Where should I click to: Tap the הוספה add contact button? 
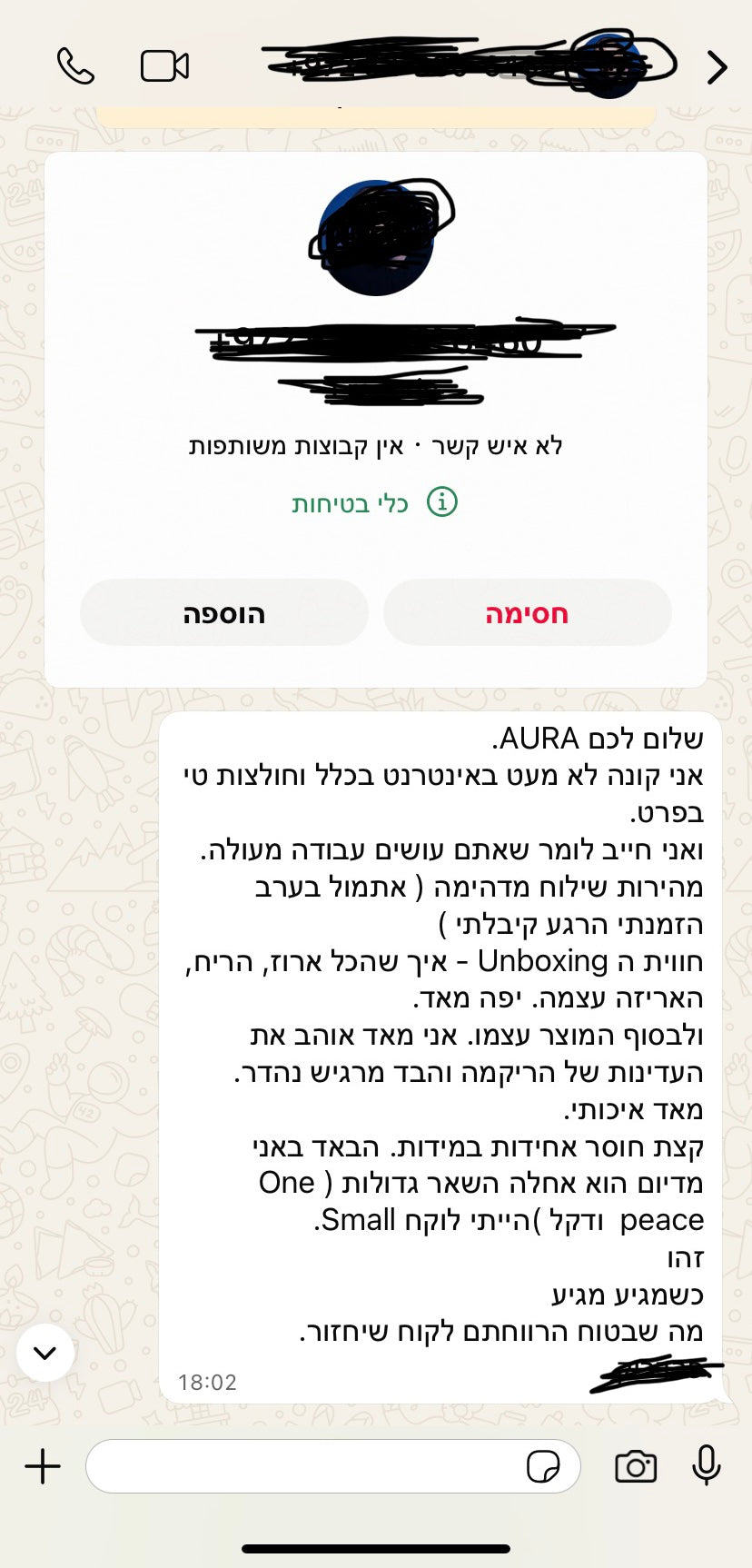pyautogui.click(x=224, y=613)
